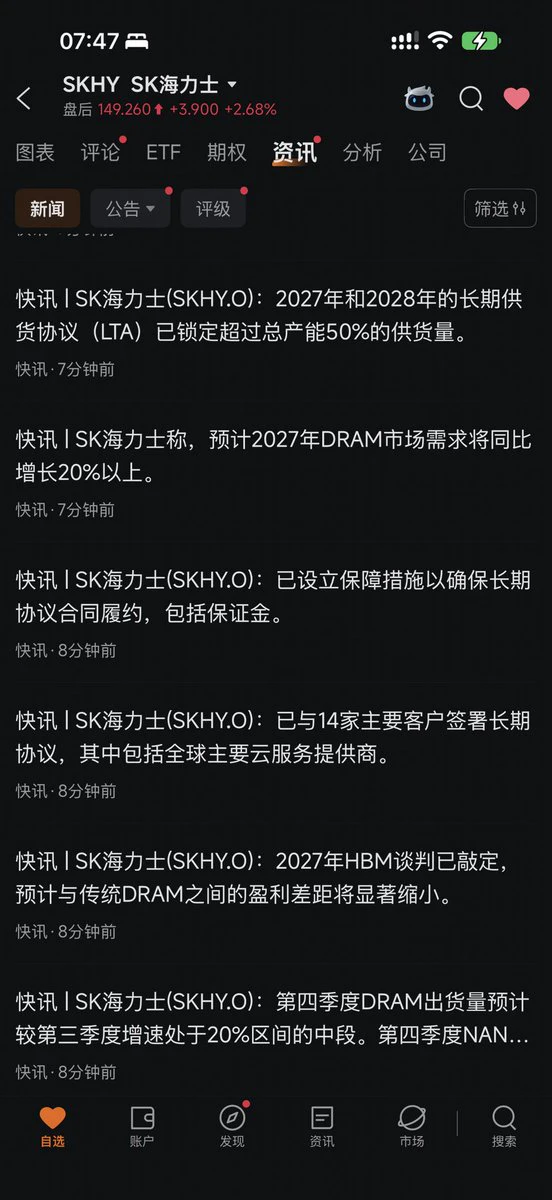Open news about LTA locking 50% capacity
This screenshot has height=1200, width=552.
coord(276,332)
